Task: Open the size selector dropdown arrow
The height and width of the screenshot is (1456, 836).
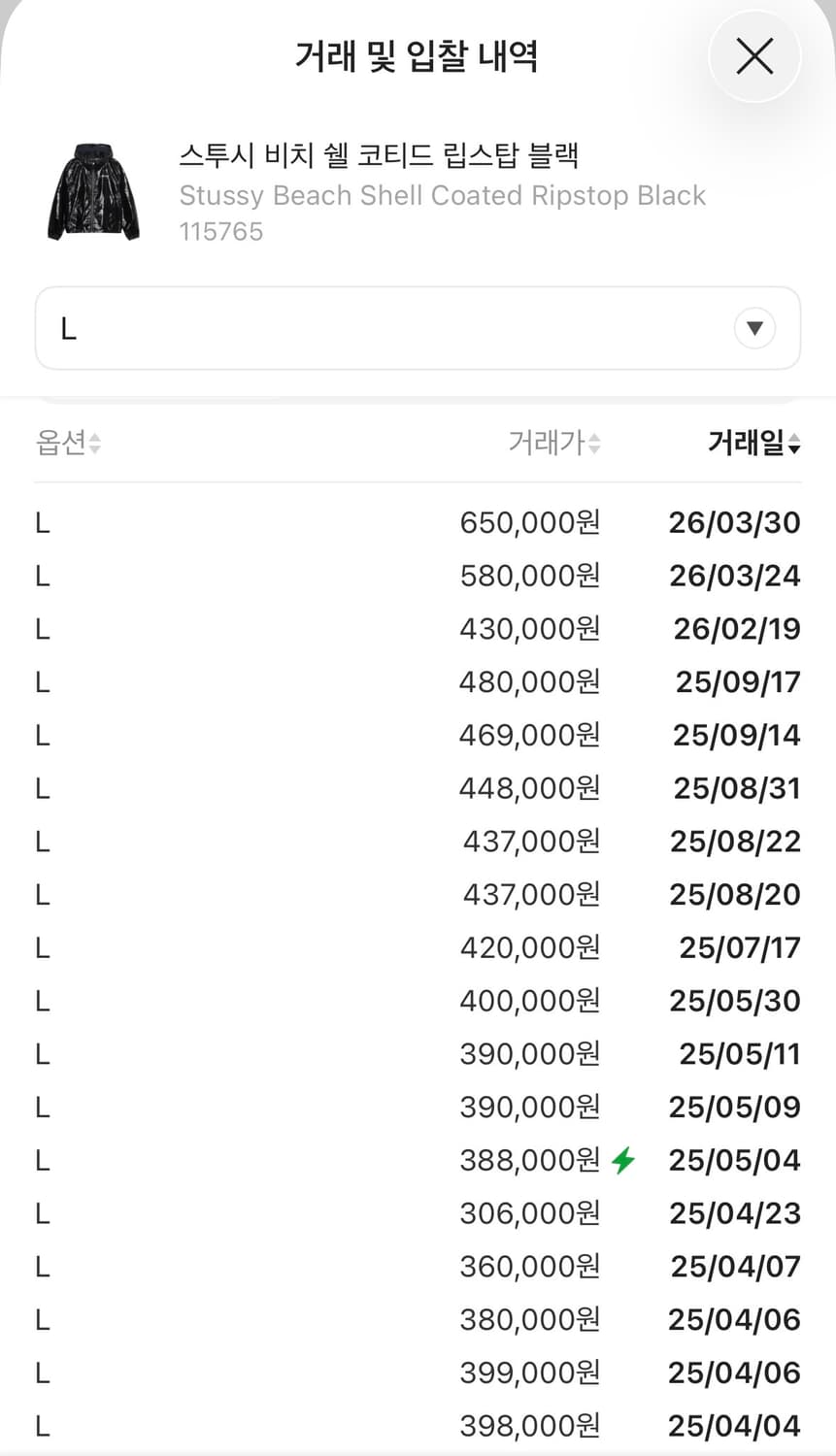Action: click(755, 328)
